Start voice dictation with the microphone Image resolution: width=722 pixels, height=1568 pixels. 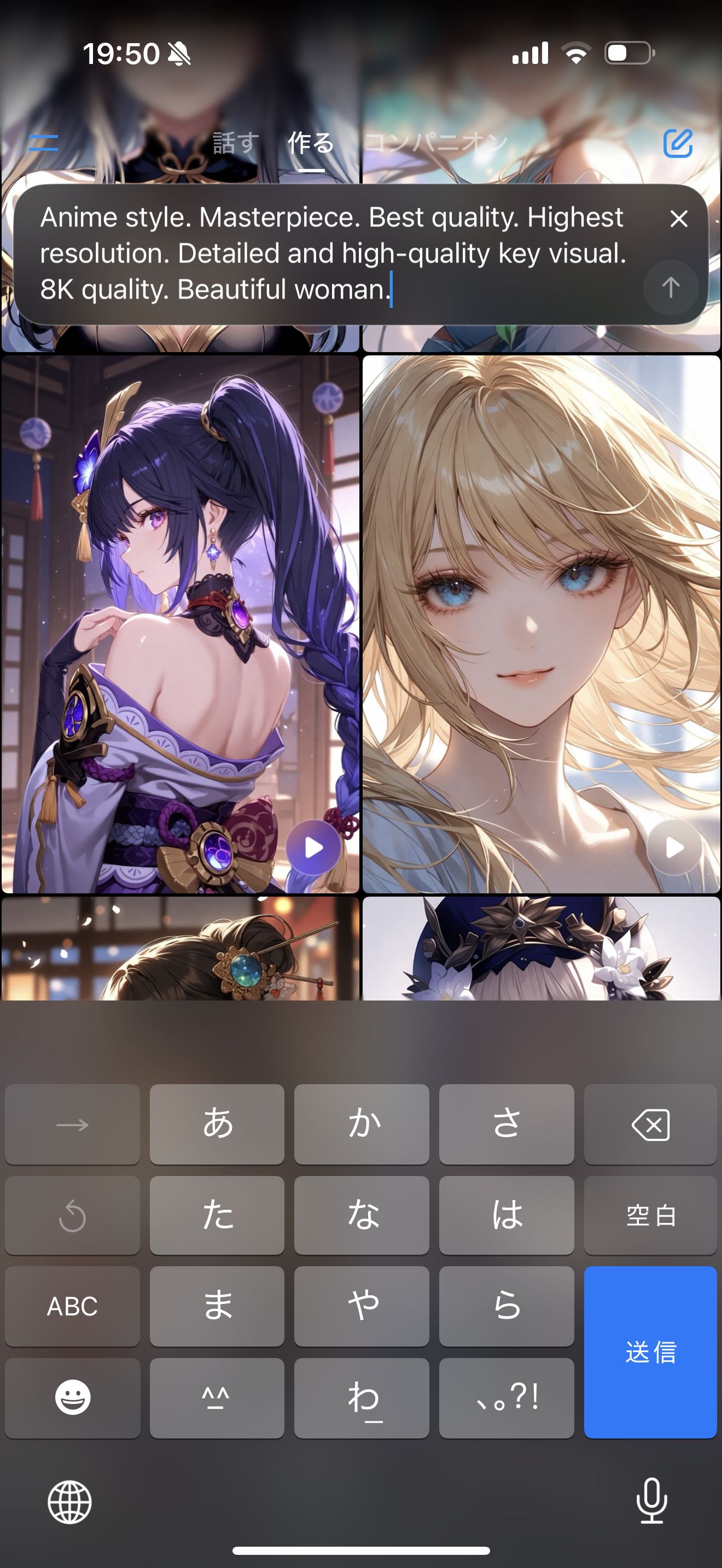tap(651, 1501)
